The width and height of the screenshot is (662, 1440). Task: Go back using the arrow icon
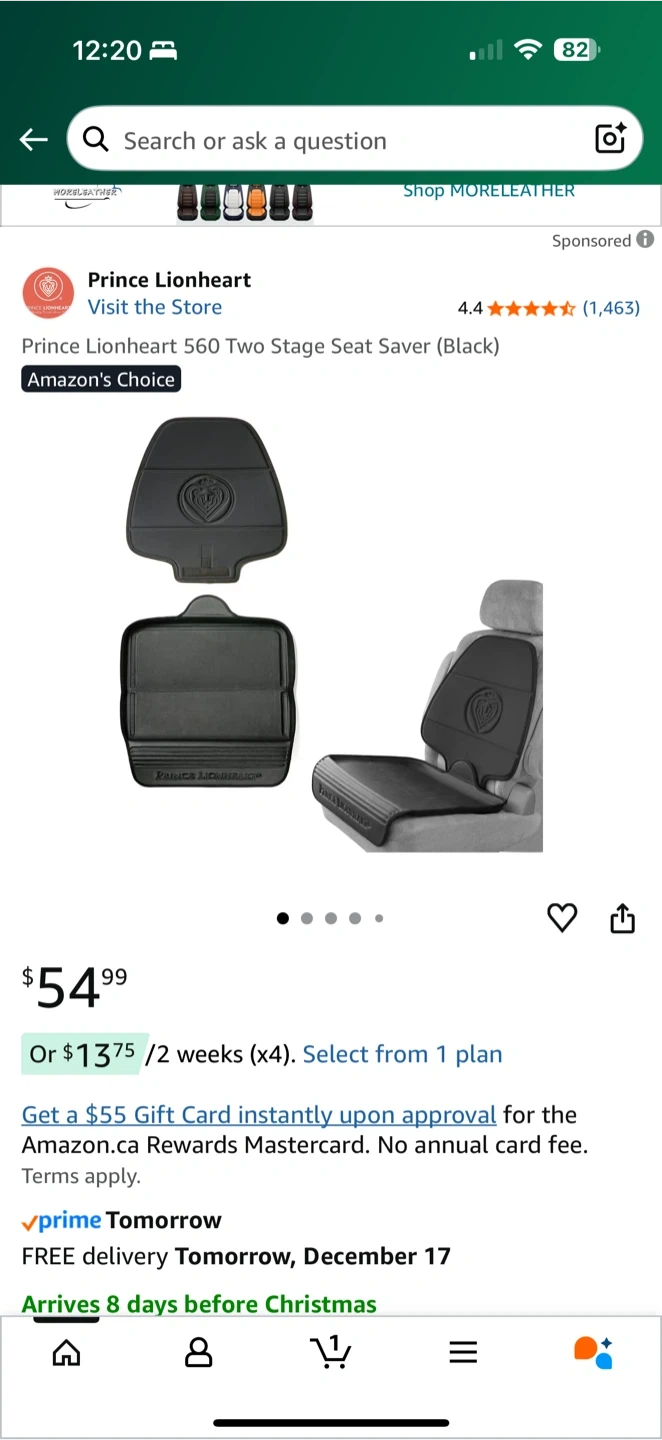tap(34, 140)
